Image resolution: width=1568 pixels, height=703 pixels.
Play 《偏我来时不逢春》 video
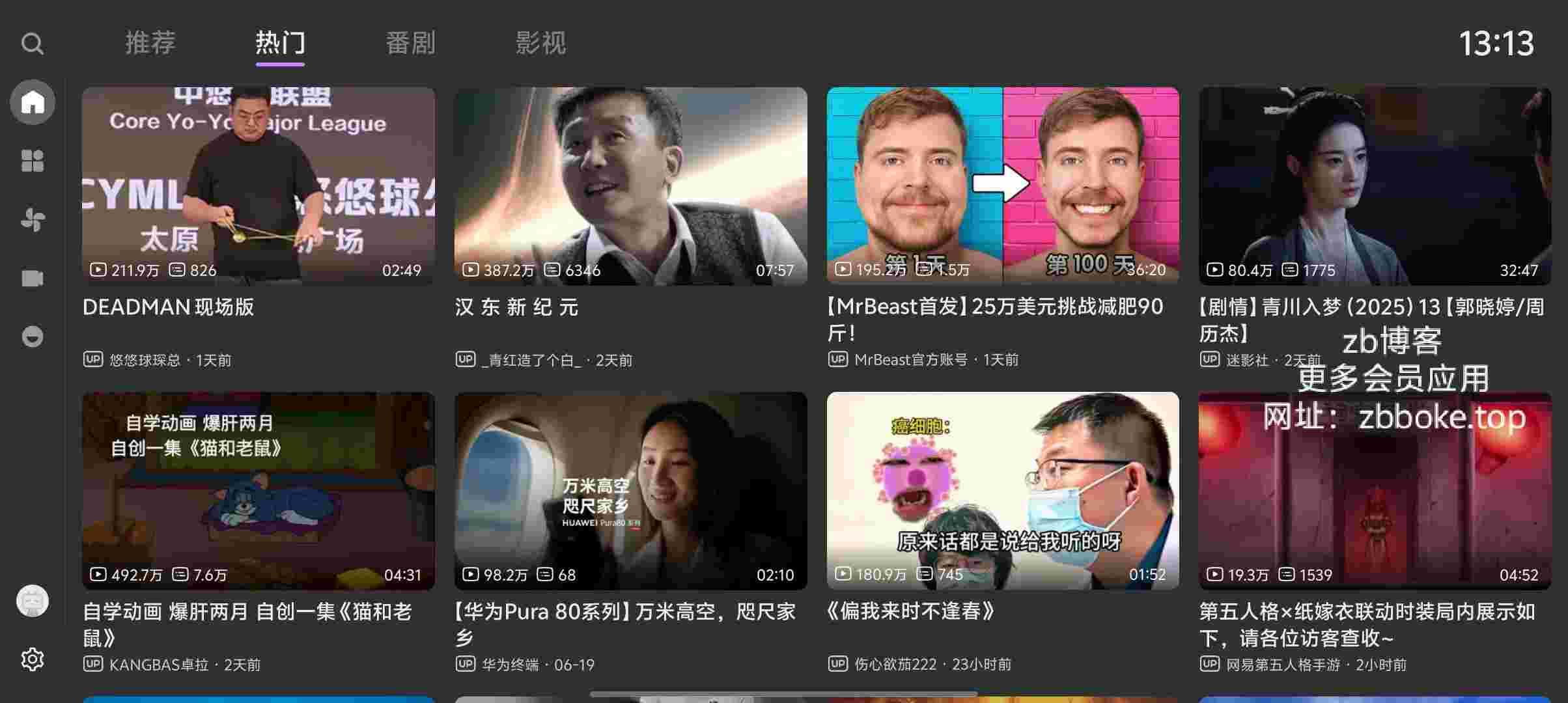(1003, 491)
